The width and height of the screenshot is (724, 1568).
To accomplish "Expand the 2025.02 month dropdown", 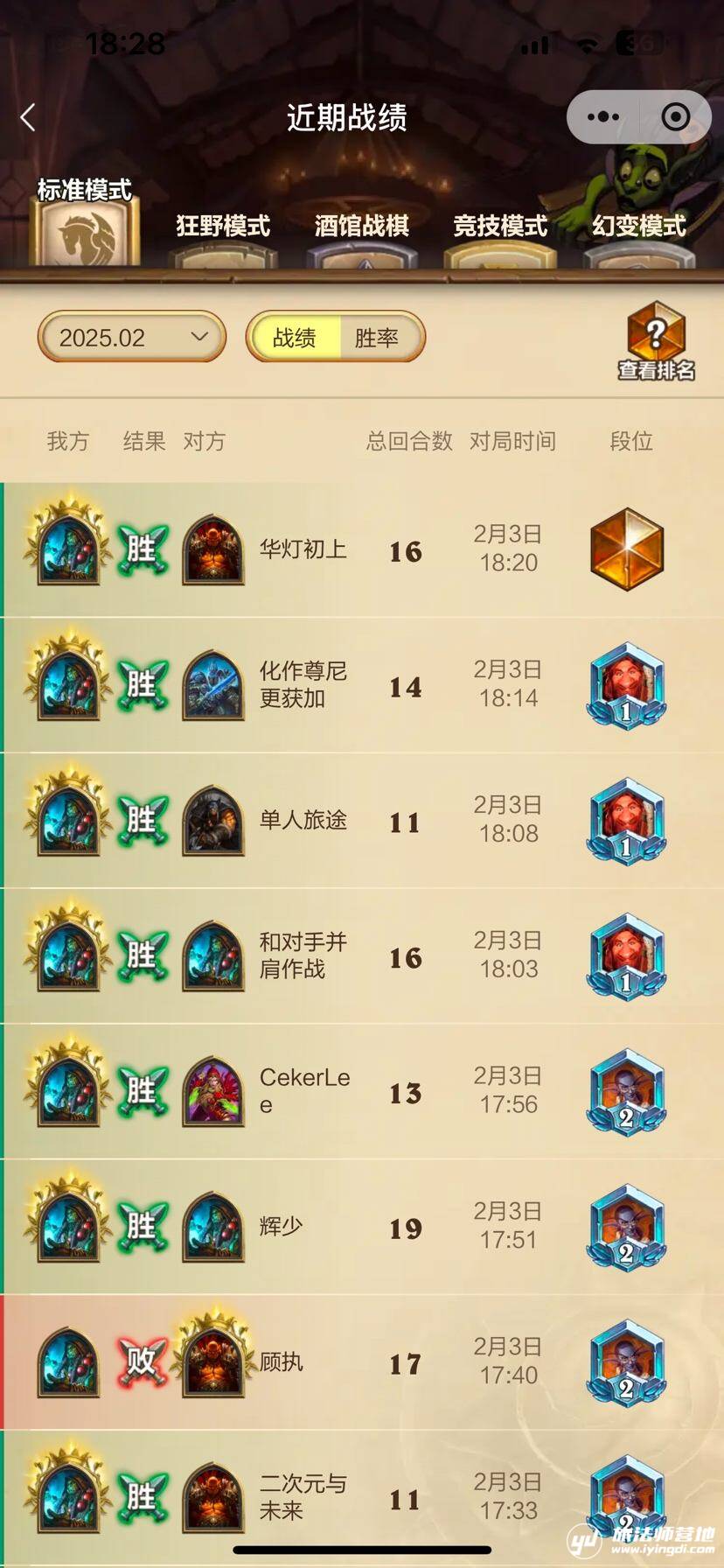I will (132, 337).
